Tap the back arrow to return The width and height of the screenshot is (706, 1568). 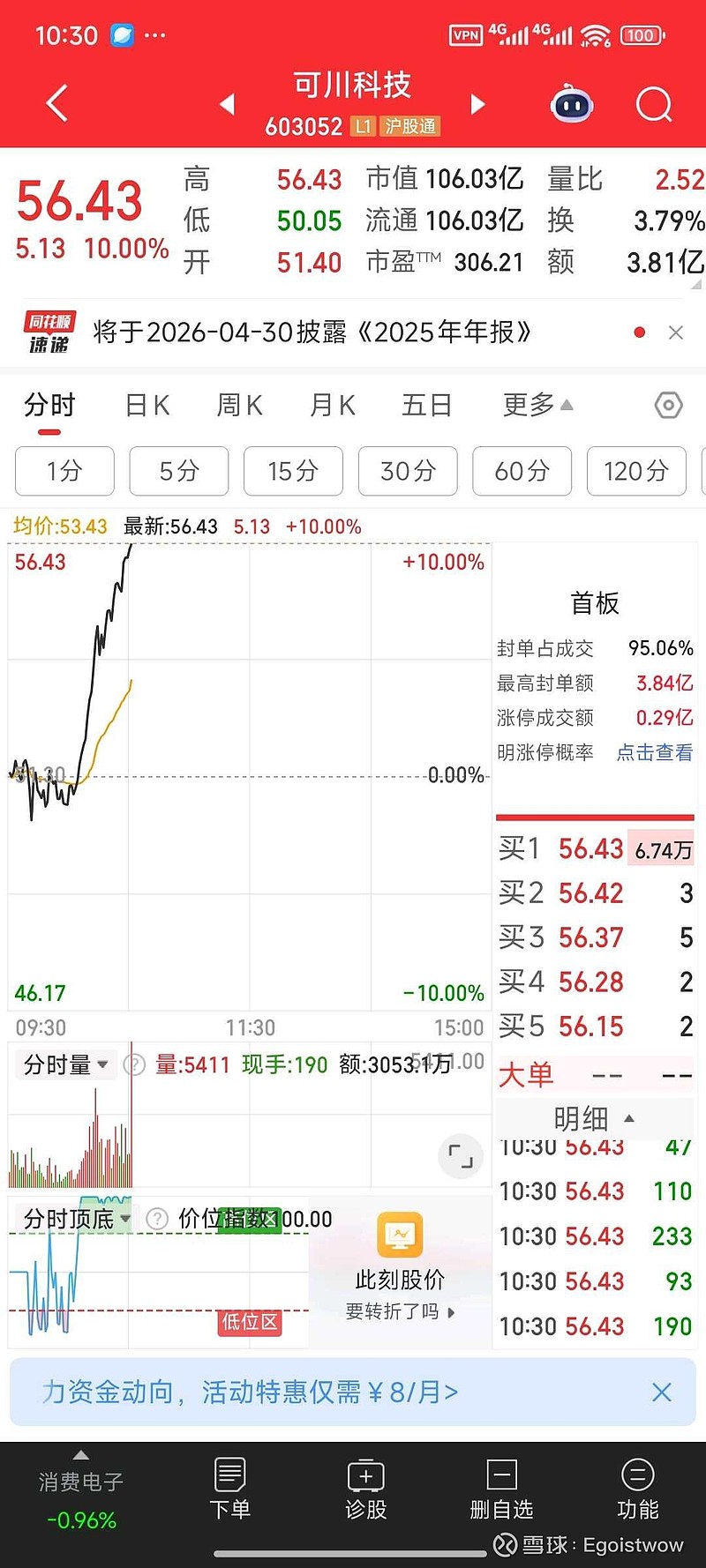click(x=56, y=103)
